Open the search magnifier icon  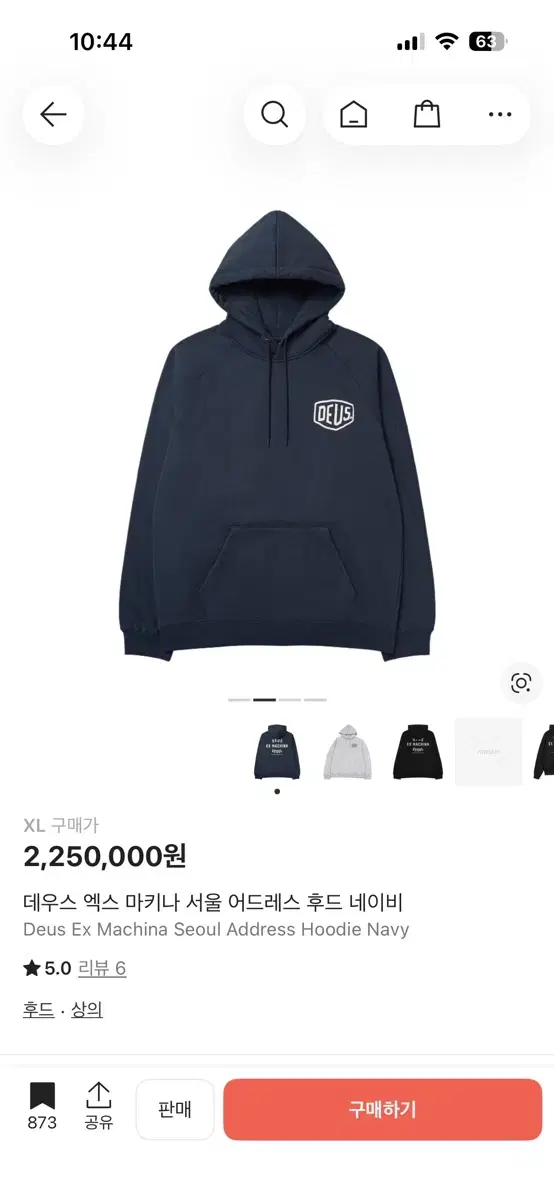click(275, 115)
